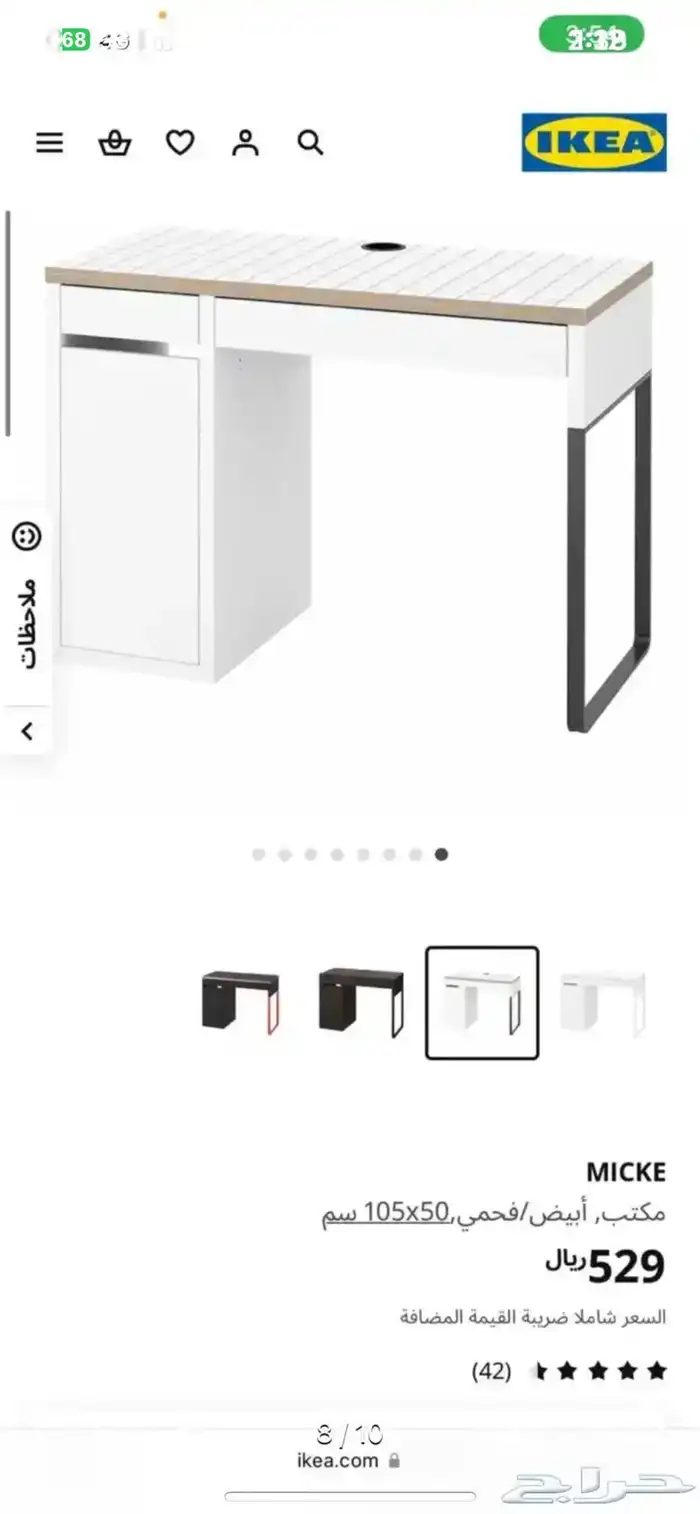Open the search magnifier

pos(310,143)
